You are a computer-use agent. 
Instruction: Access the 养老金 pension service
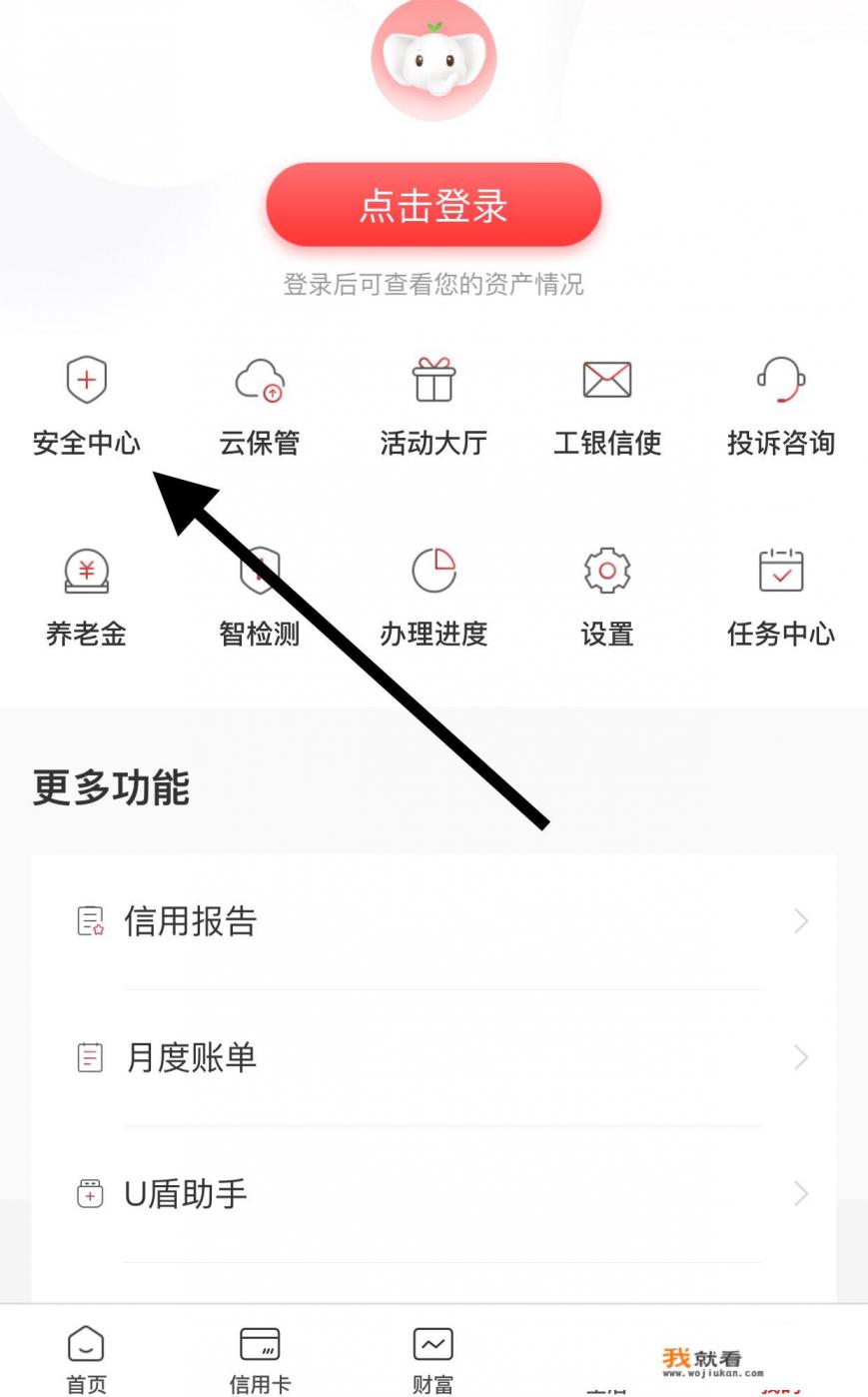pos(86,595)
